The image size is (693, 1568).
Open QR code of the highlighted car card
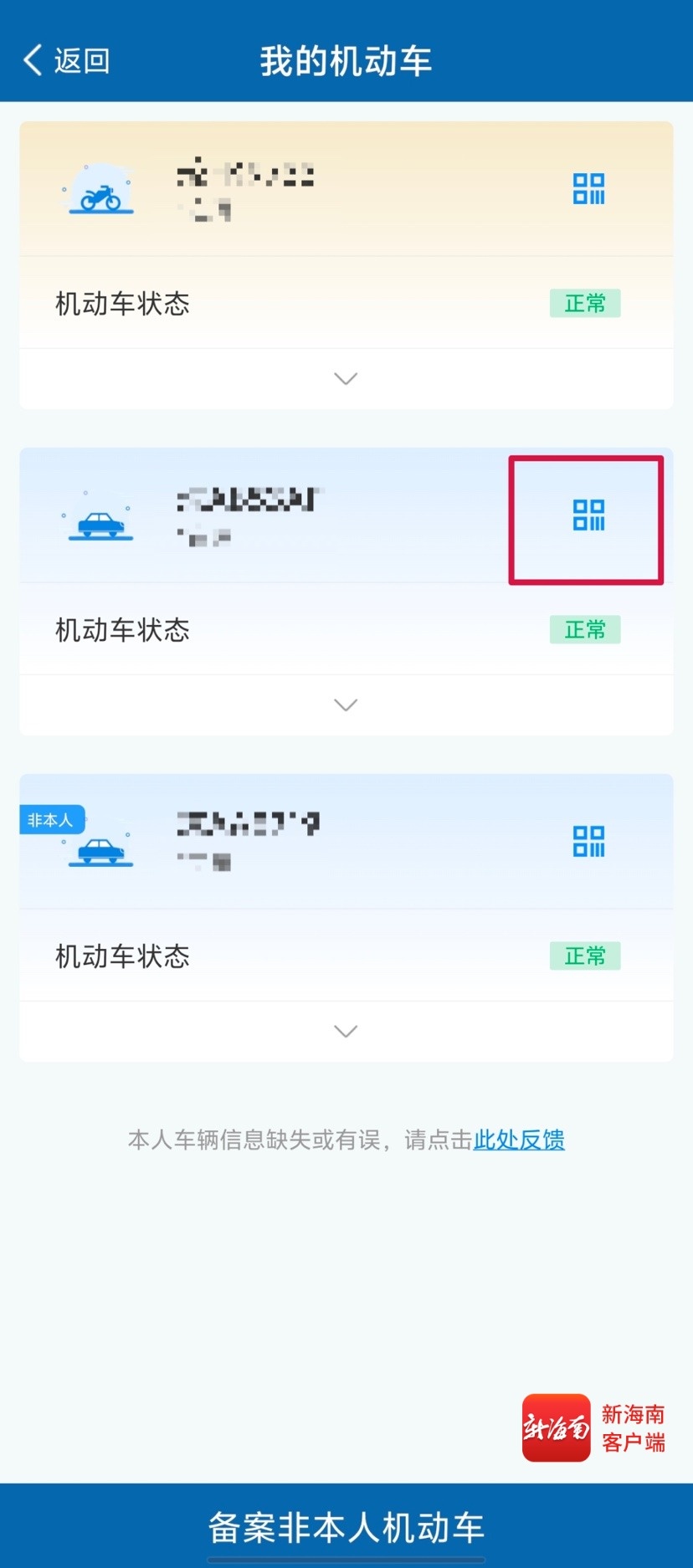coord(588,515)
